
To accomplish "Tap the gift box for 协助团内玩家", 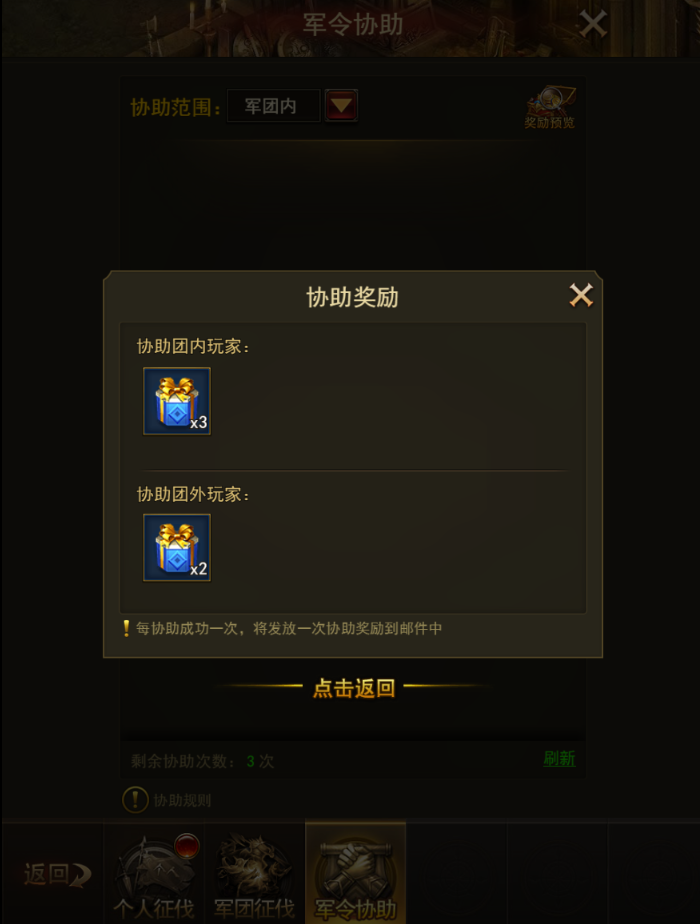I will coord(177,401).
